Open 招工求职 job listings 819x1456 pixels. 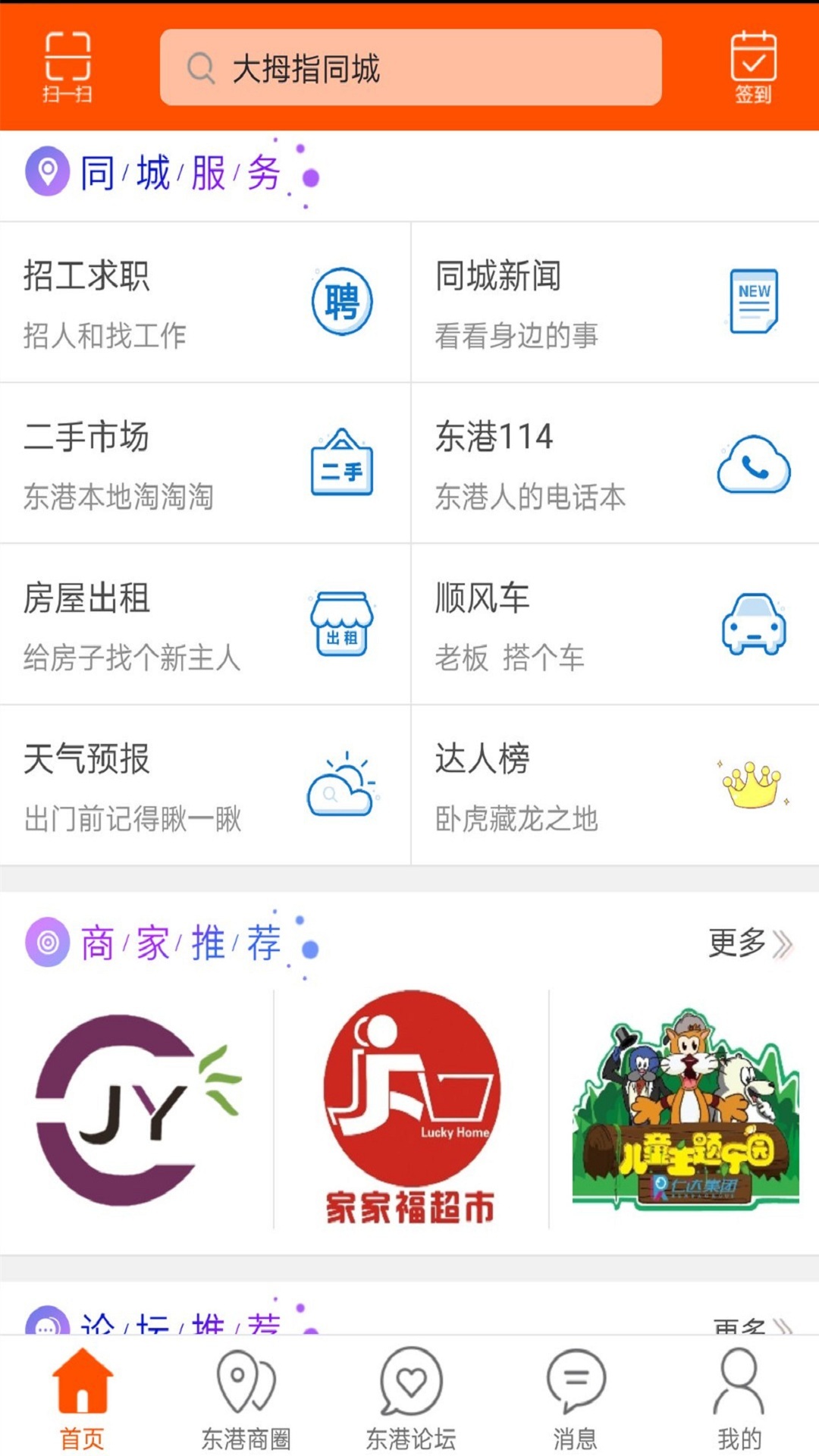[205, 303]
